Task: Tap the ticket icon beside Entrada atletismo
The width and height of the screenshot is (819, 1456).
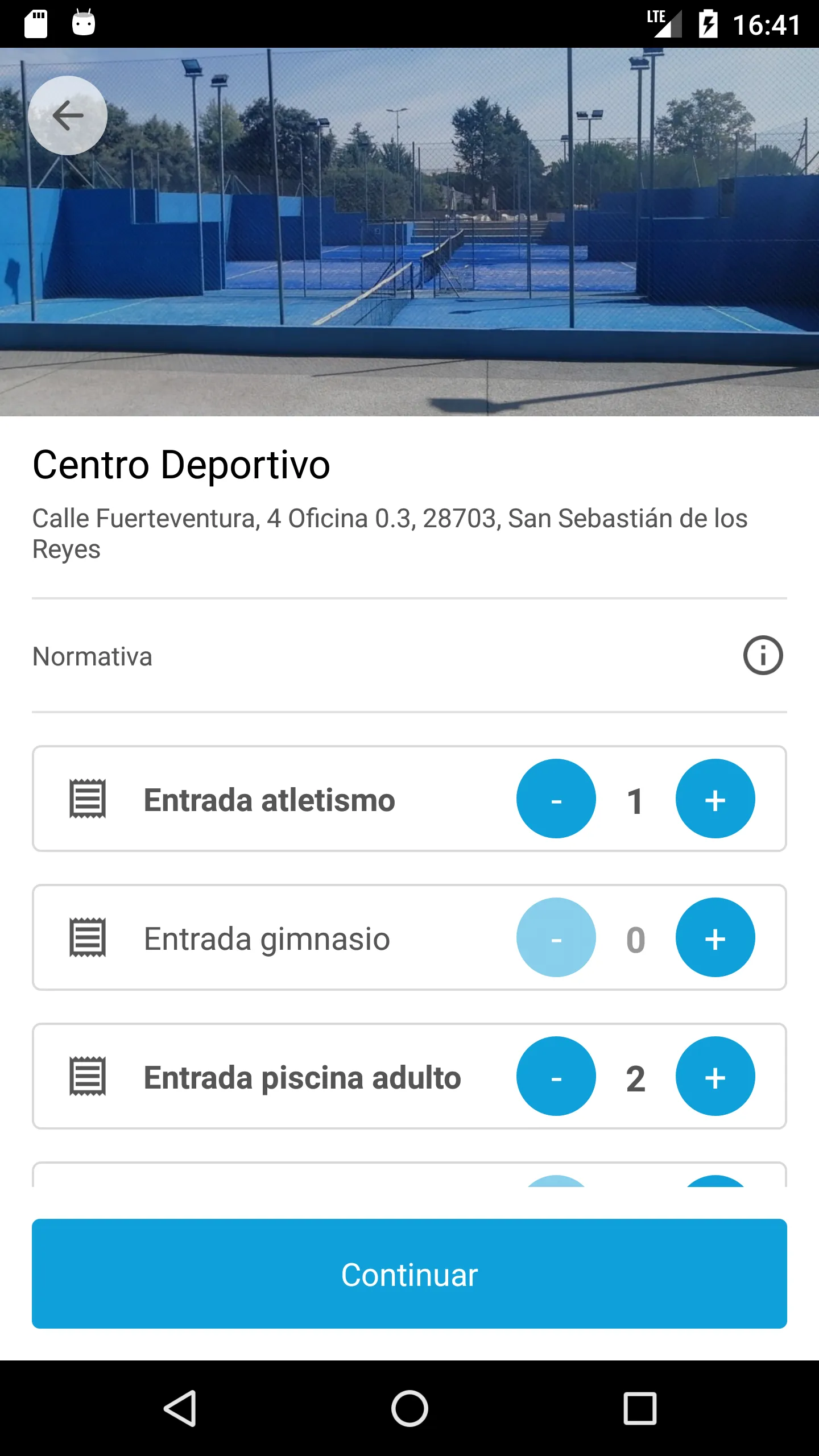Action: [88, 798]
